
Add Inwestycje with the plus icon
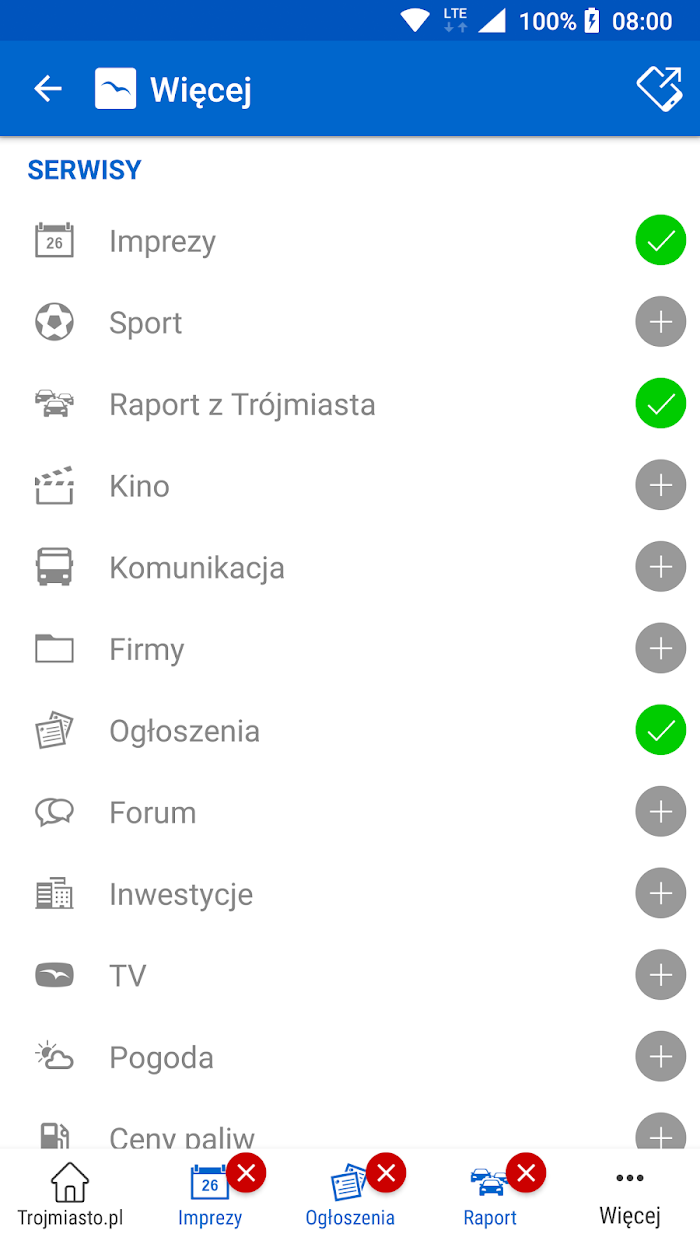[660, 894]
